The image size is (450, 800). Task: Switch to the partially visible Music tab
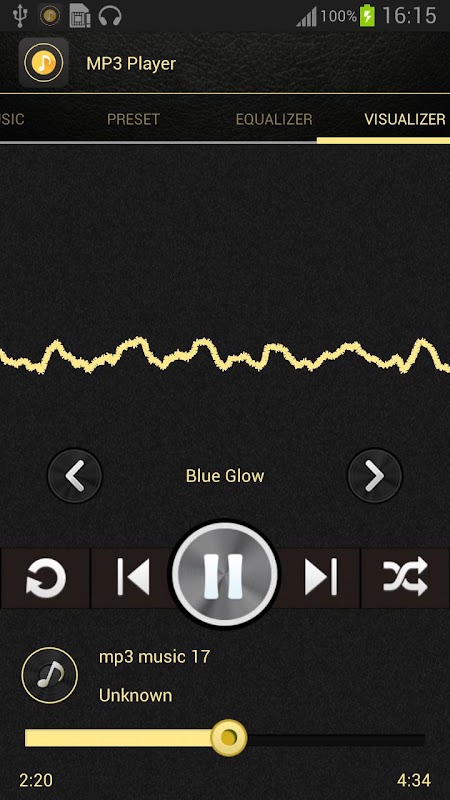click(12, 119)
